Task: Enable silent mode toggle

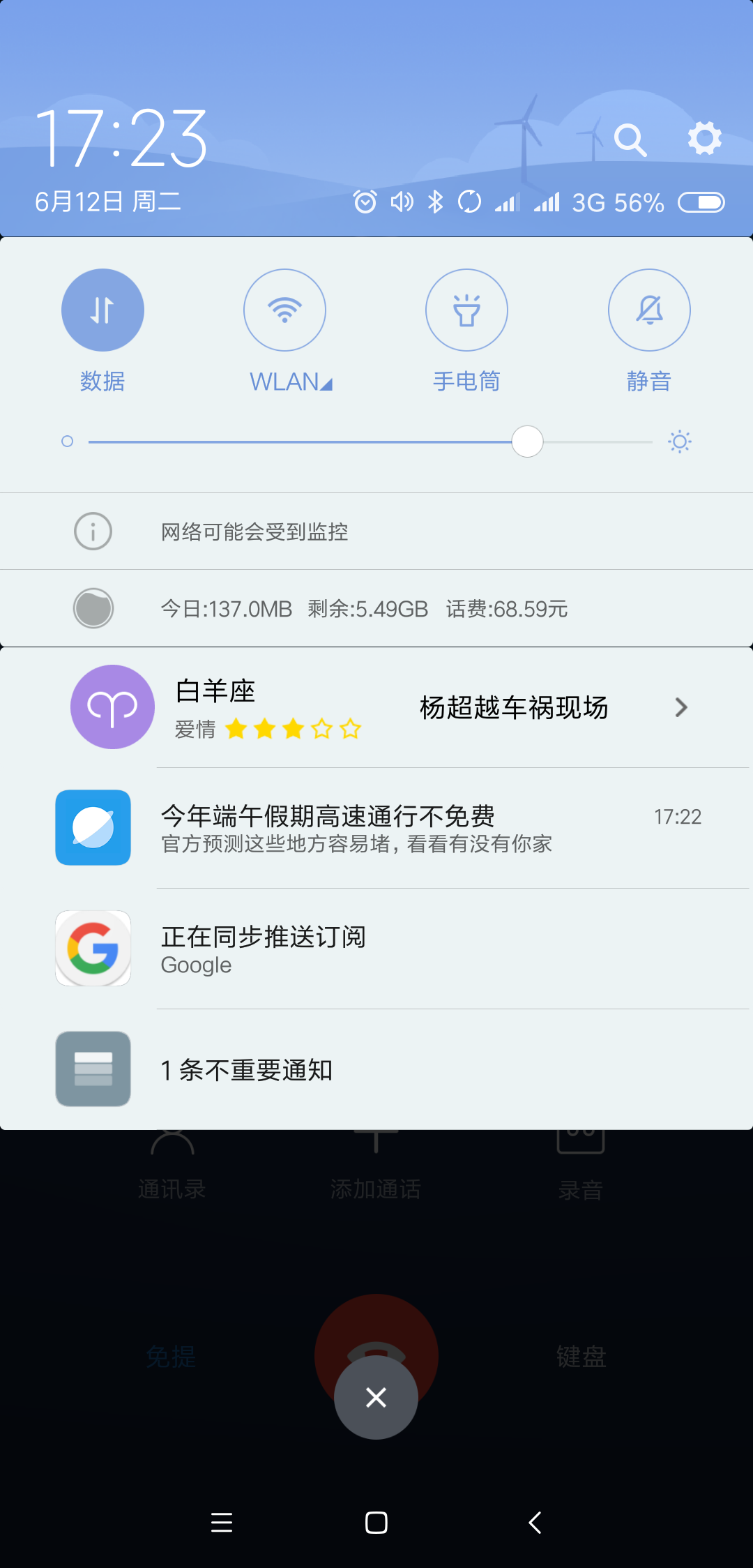Action: (648, 310)
